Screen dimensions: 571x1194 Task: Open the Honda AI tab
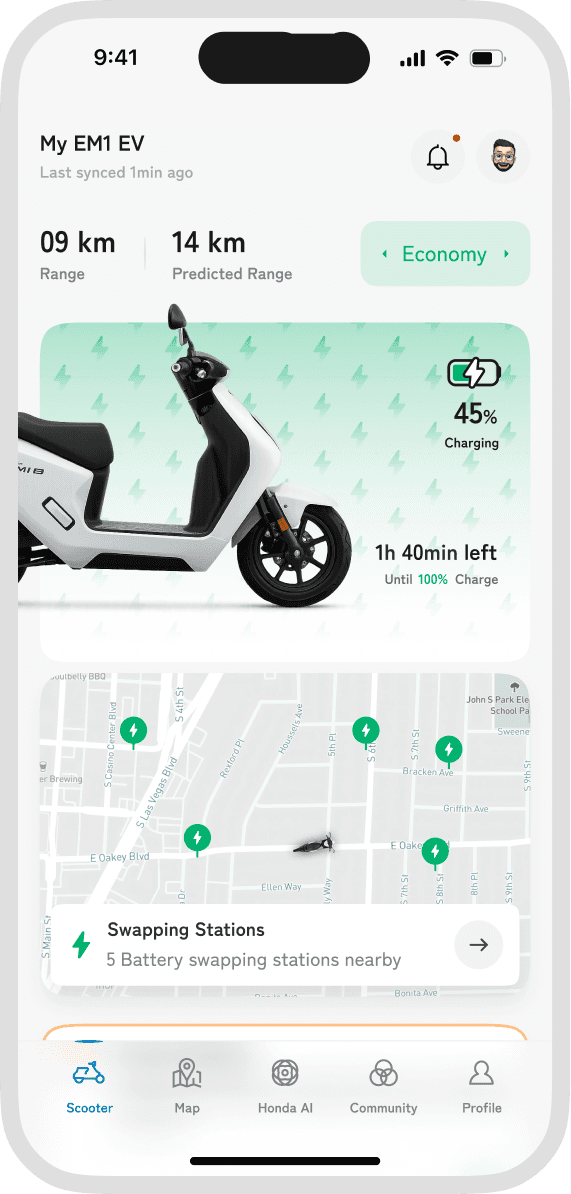(x=285, y=1086)
